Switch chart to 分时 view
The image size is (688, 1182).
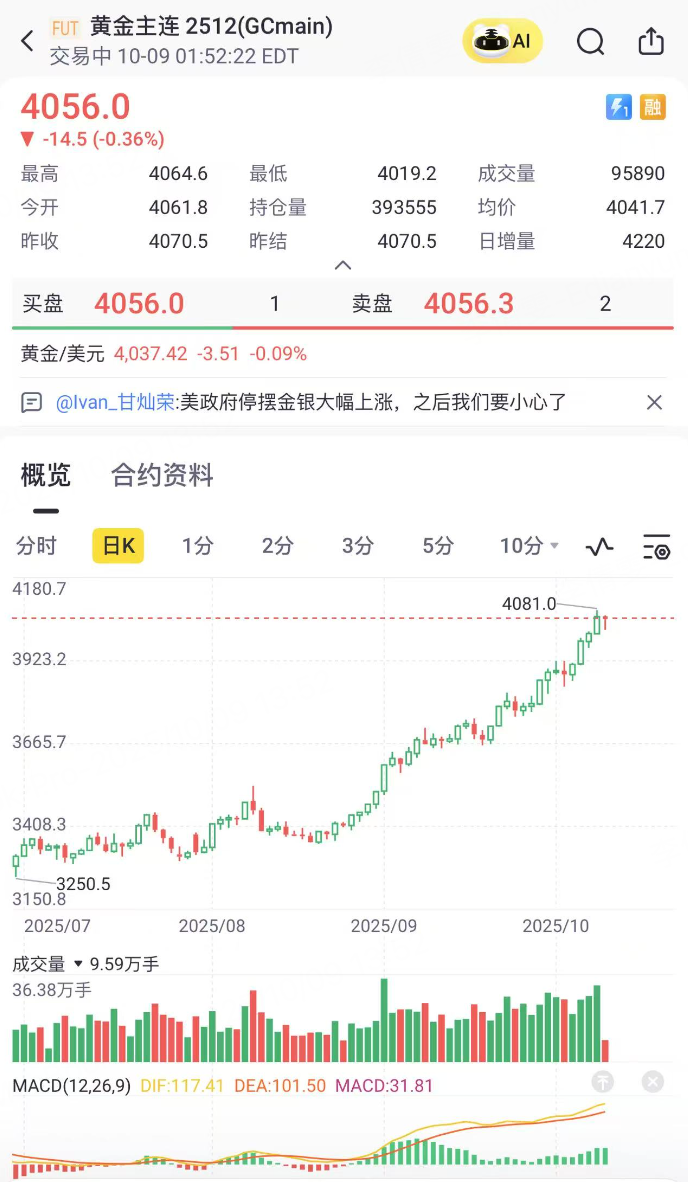36,546
